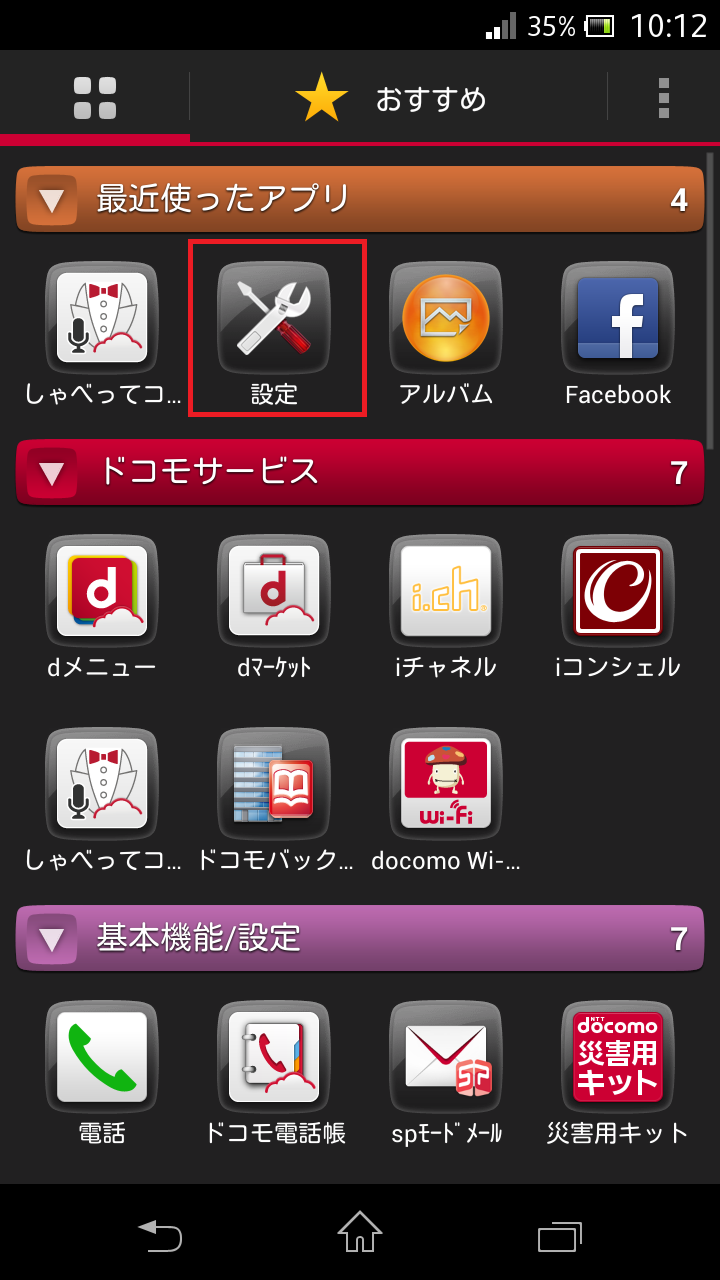Collapse the 基本機能/設定 section
Image resolution: width=720 pixels, height=1280 pixels.
tap(50, 938)
